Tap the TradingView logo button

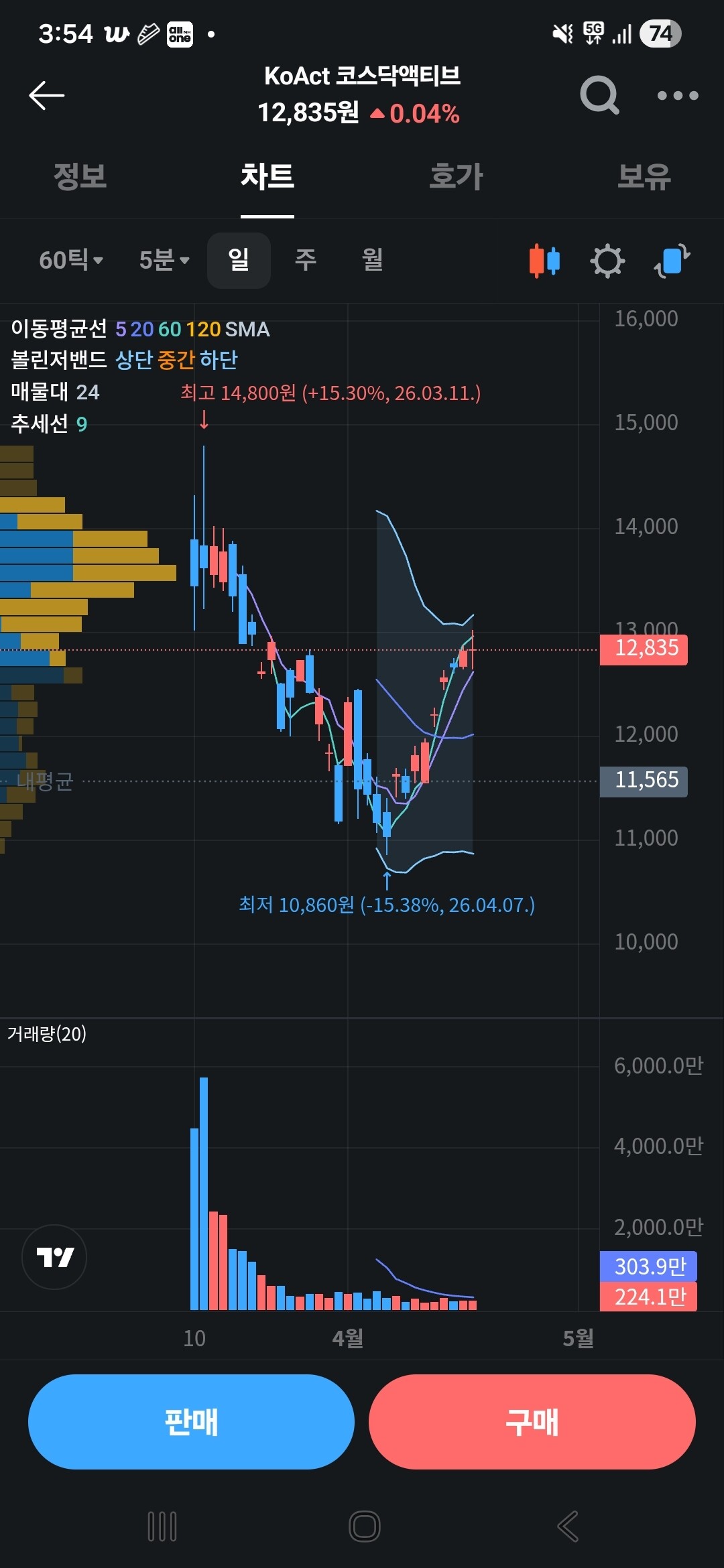pyautogui.click(x=54, y=1257)
